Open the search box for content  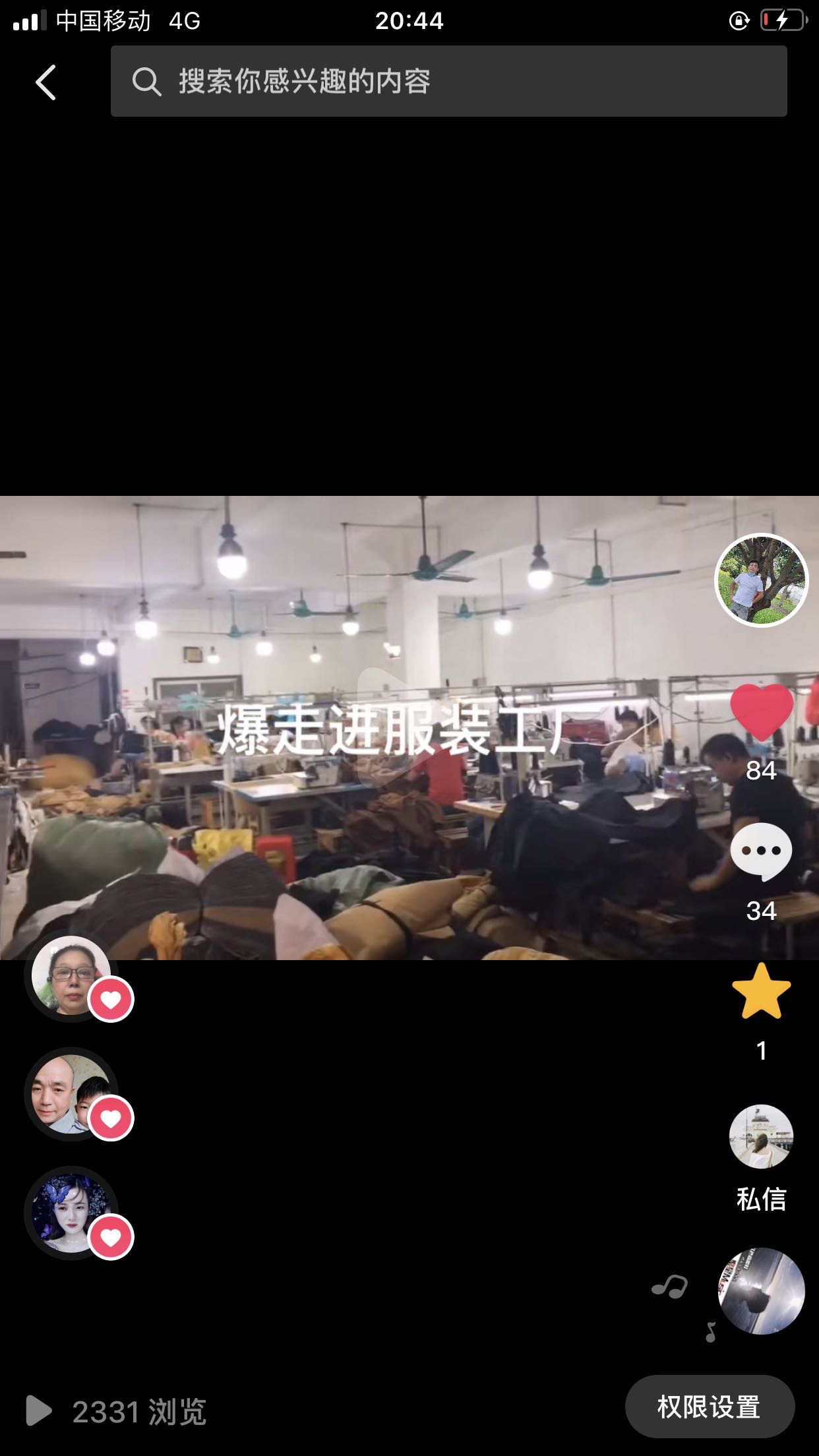tap(448, 82)
